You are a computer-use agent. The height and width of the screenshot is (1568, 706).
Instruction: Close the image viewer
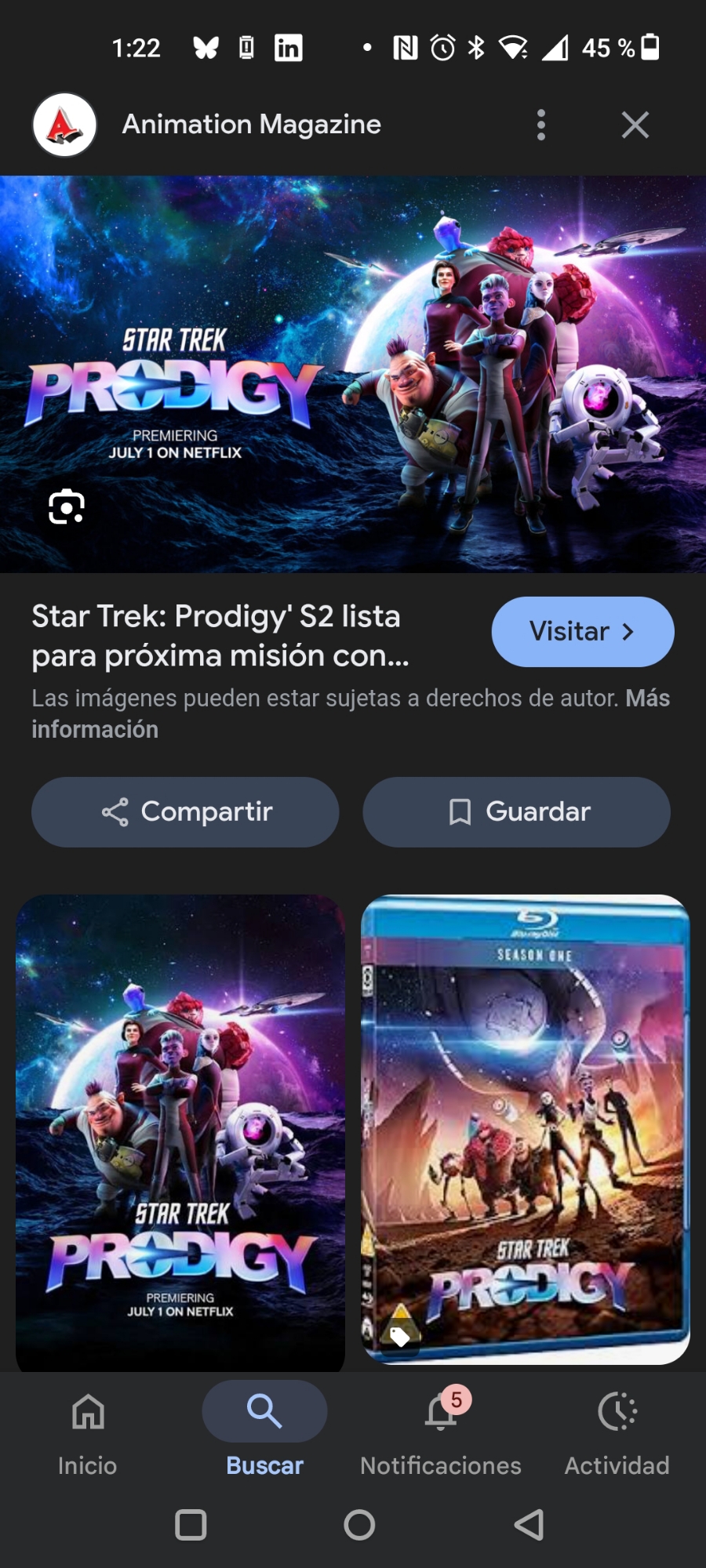(635, 125)
